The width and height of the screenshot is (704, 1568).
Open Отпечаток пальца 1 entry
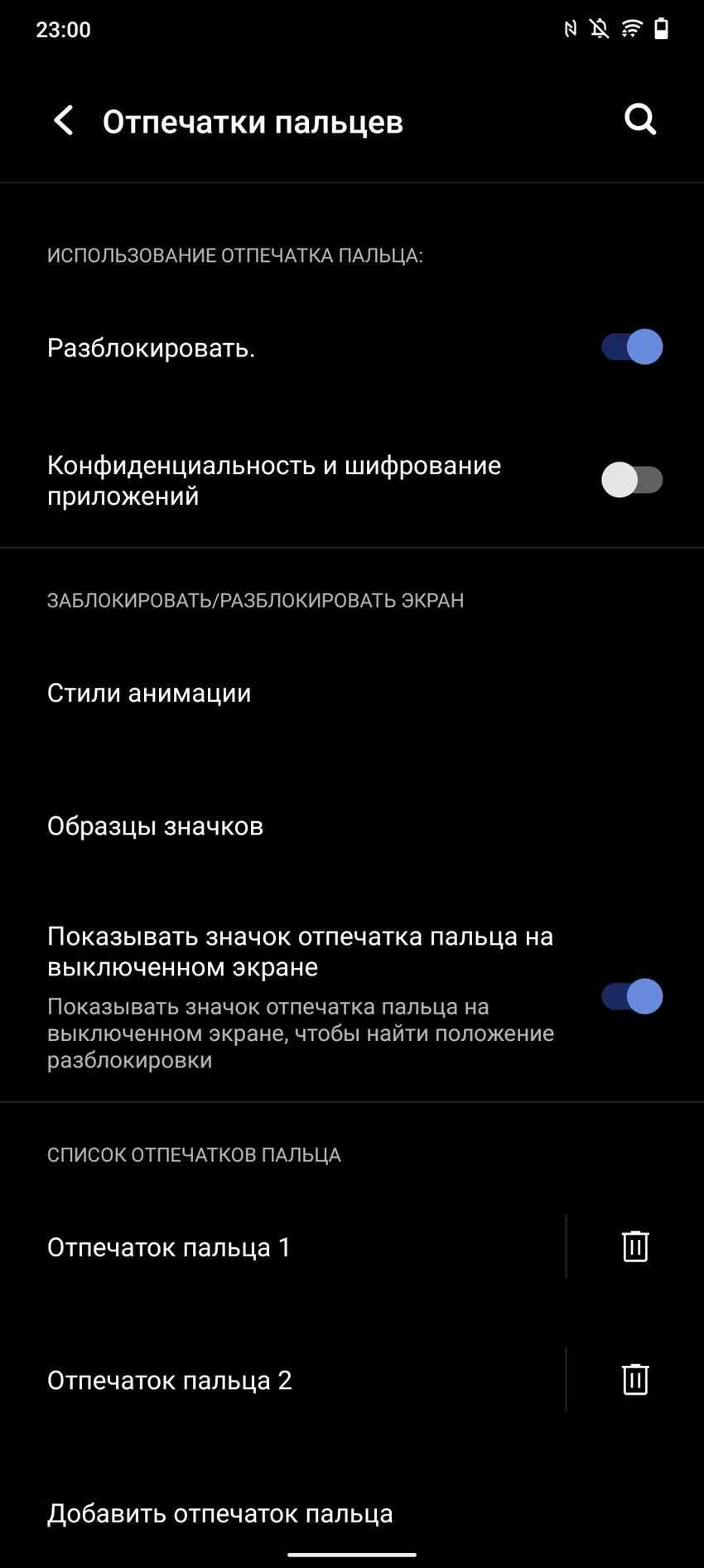[x=169, y=1247]
